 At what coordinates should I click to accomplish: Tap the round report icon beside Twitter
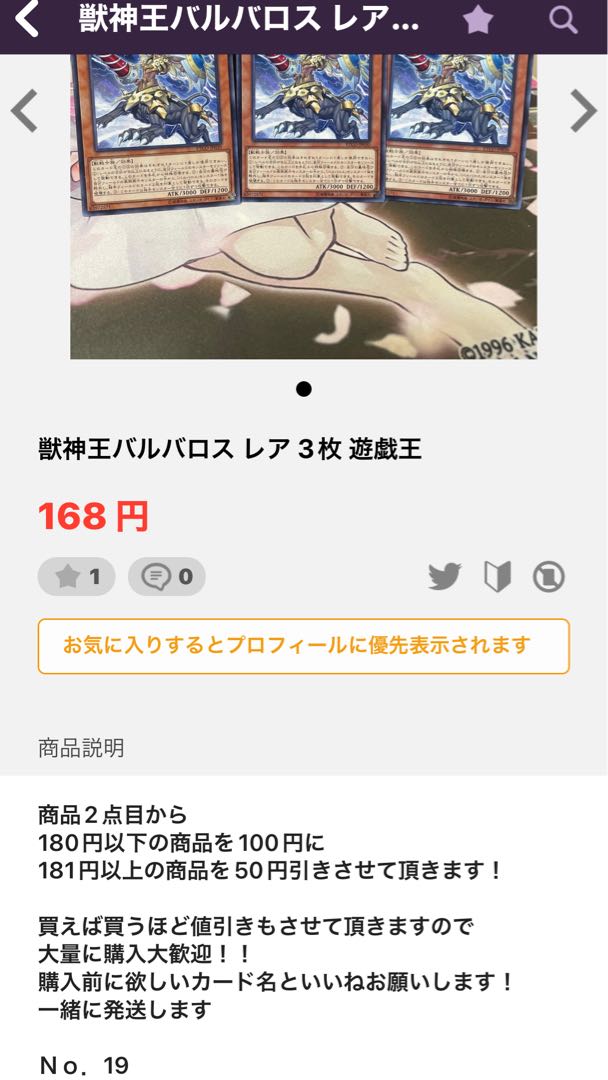click(549, 577)
